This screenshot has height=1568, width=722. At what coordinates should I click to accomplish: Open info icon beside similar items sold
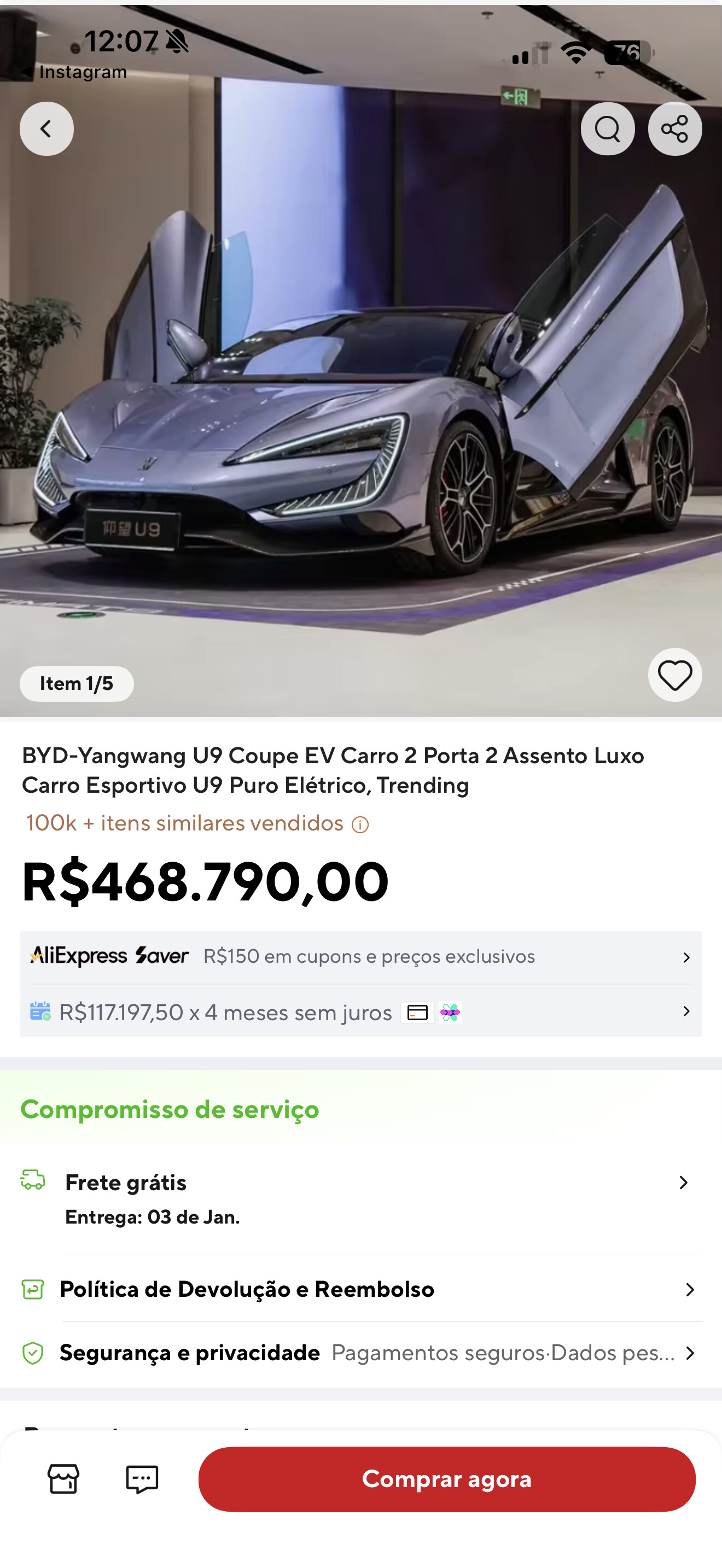click(x=360, y=825)
